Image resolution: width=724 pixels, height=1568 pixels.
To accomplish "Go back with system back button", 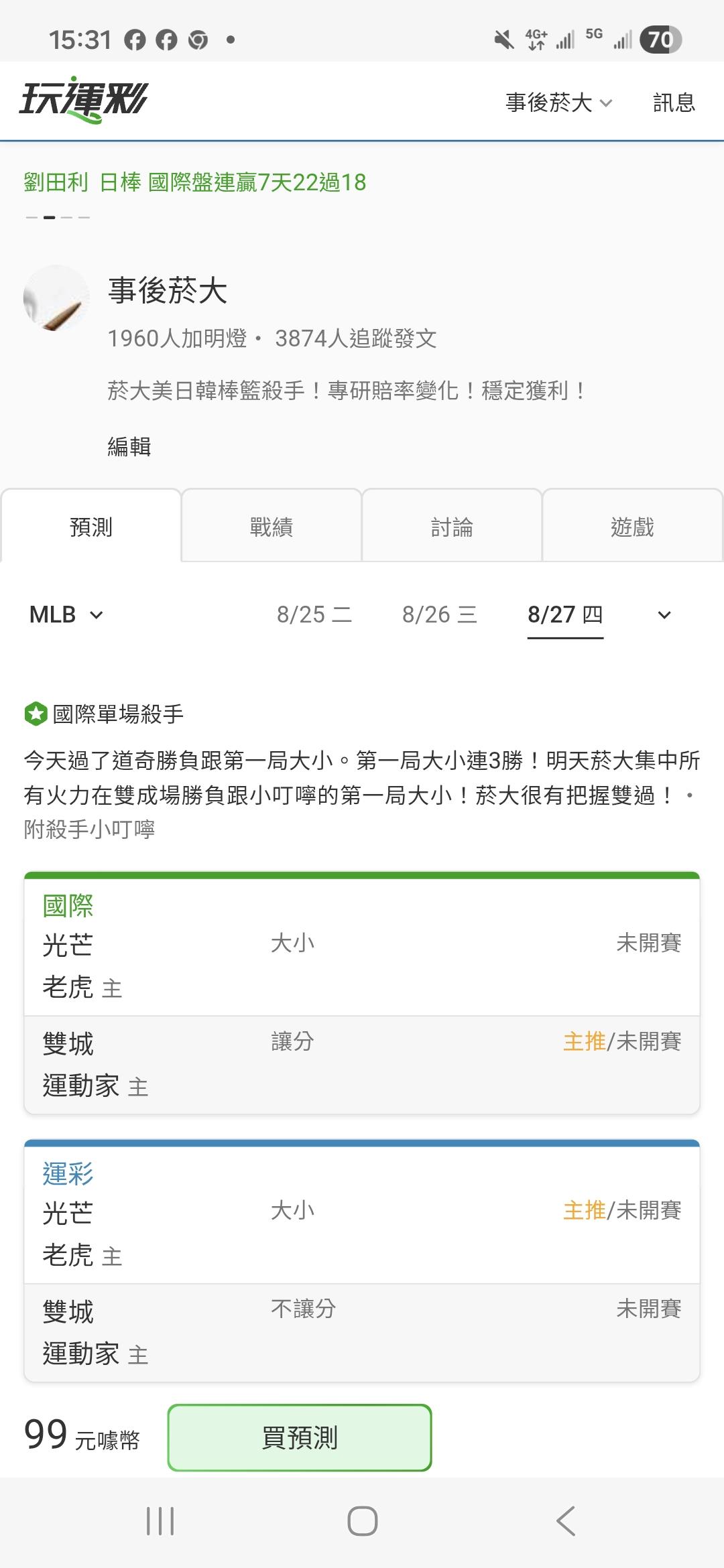I will [566, 1521].
